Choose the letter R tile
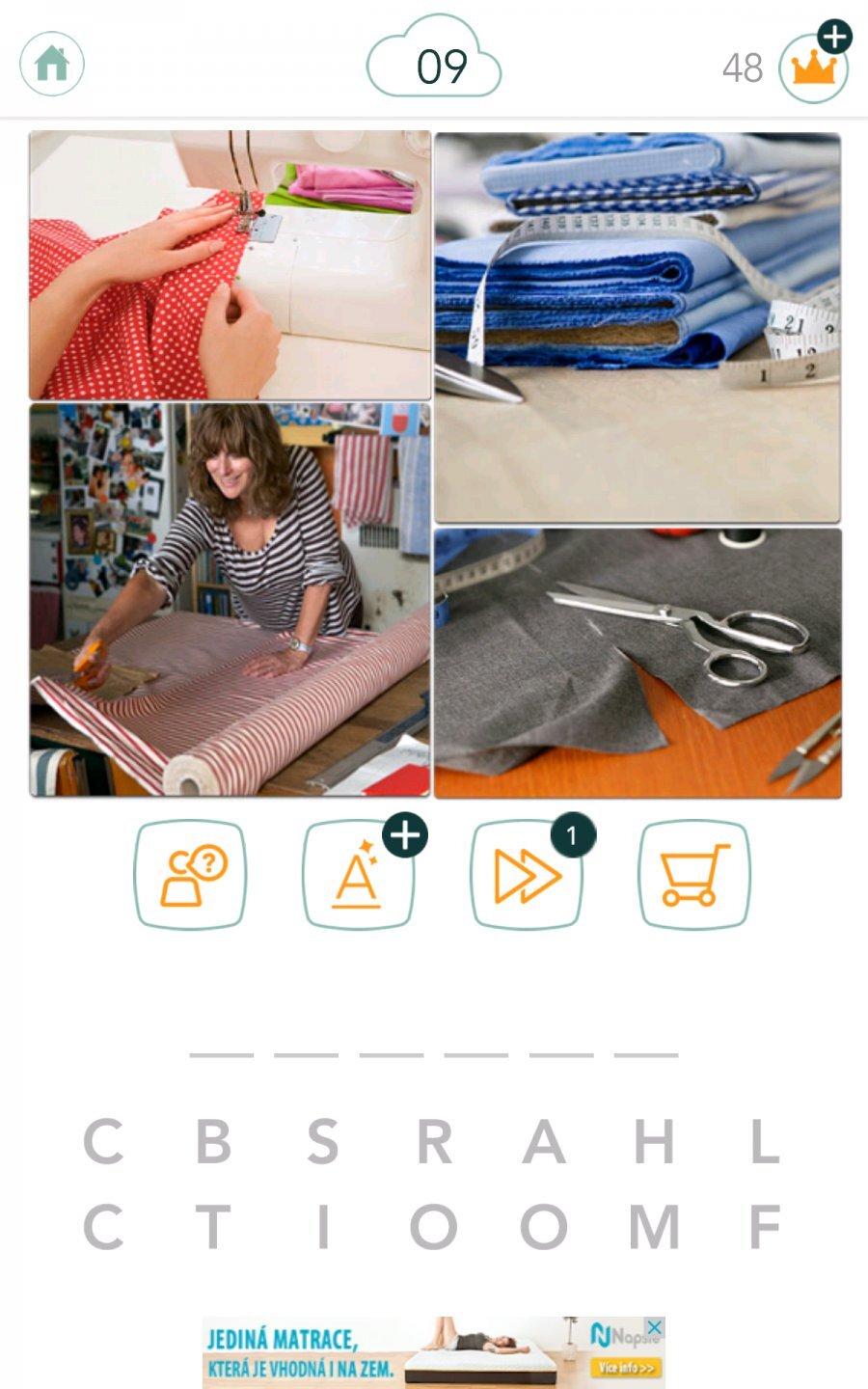Screen dimensions: 868x1389 pyautogui.click(x=434, y=1142)
